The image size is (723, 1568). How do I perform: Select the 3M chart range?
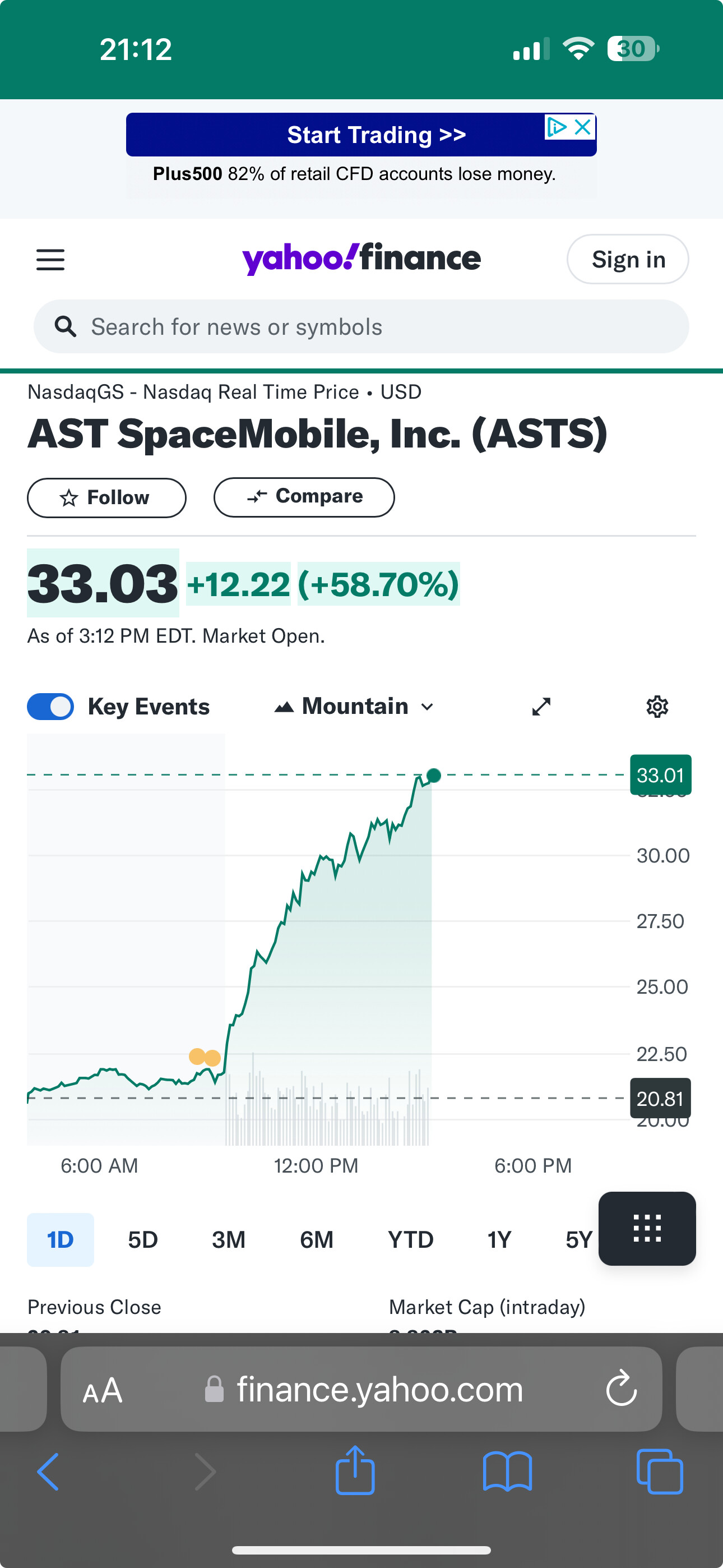(x=229, y=1239)
